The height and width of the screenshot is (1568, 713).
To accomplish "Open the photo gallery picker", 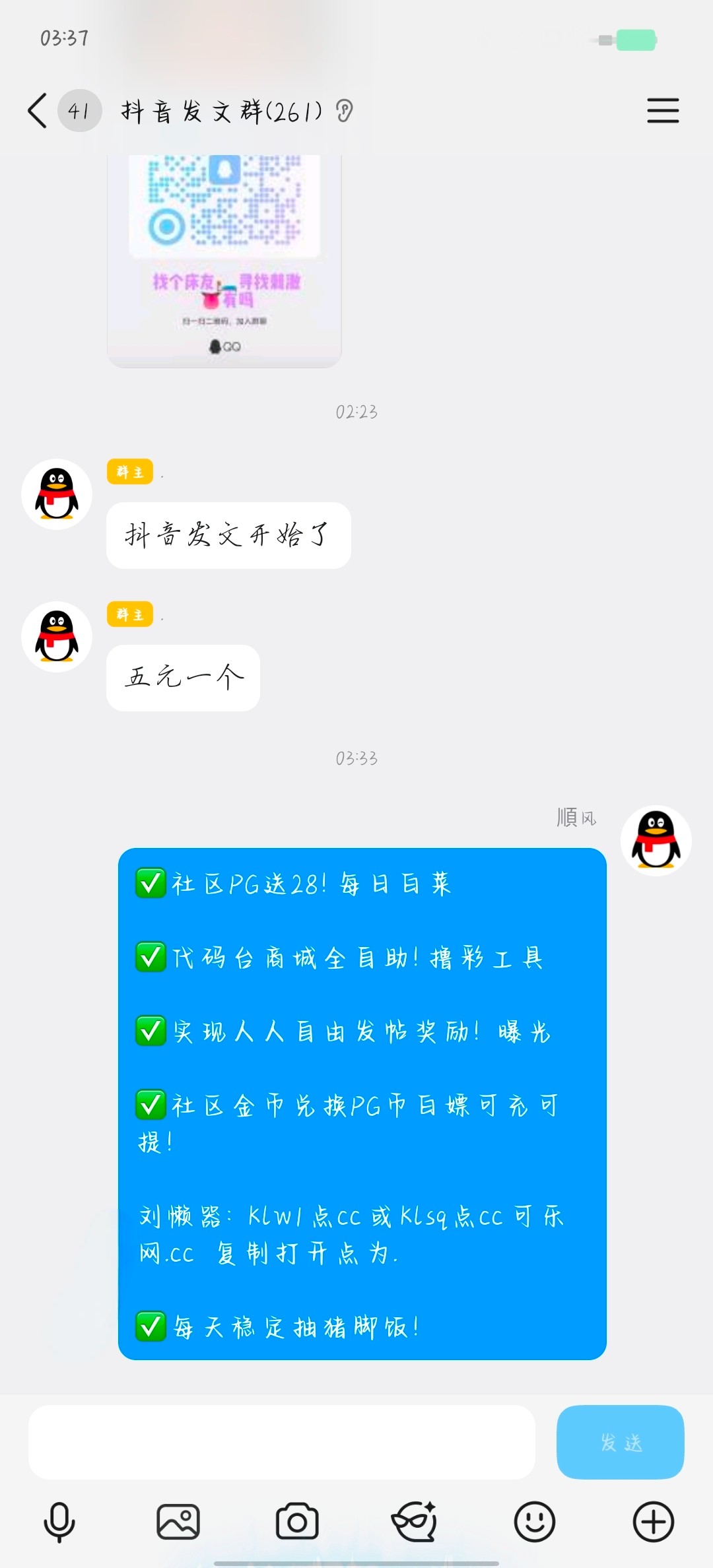I will coord(178,1521).
